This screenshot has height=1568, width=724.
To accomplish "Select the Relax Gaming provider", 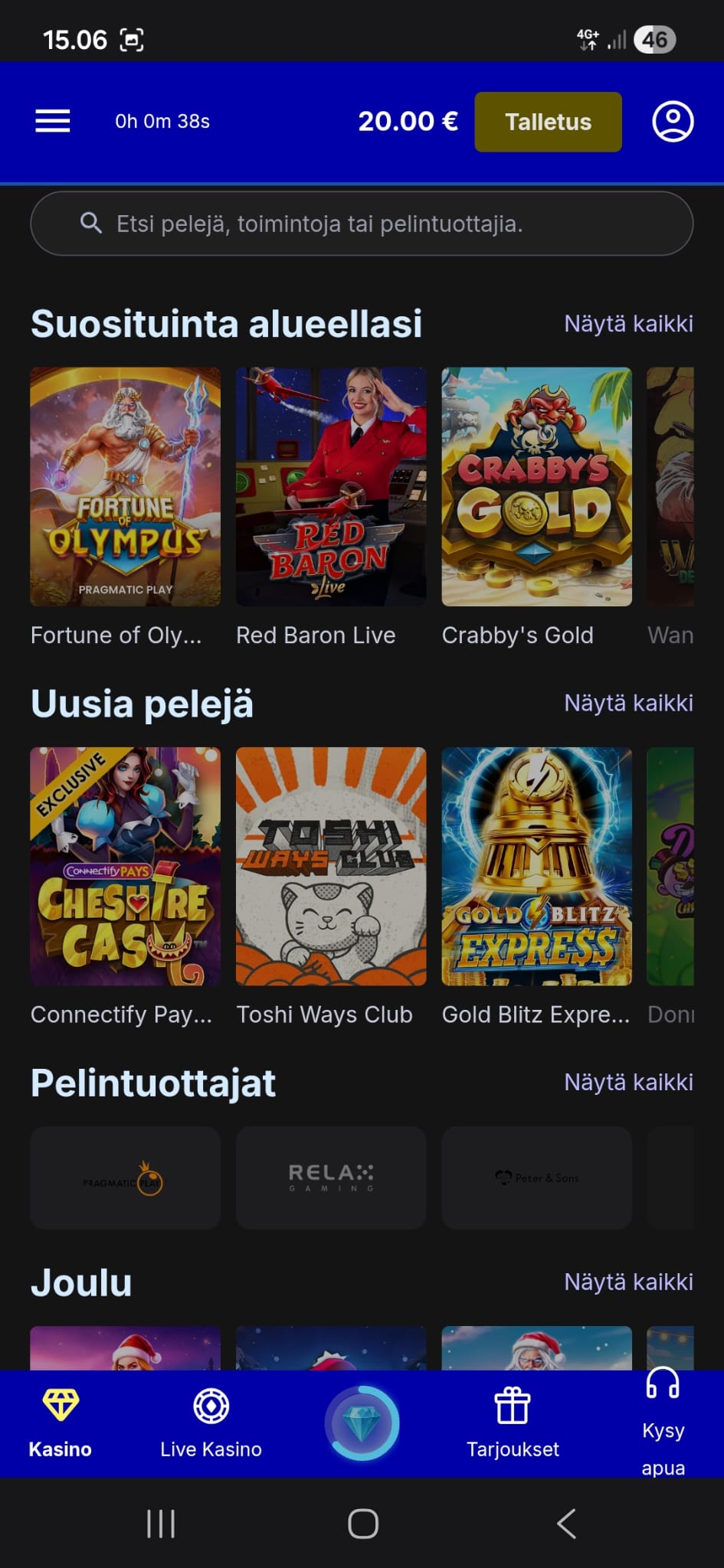I will [x=331, y=1178].
